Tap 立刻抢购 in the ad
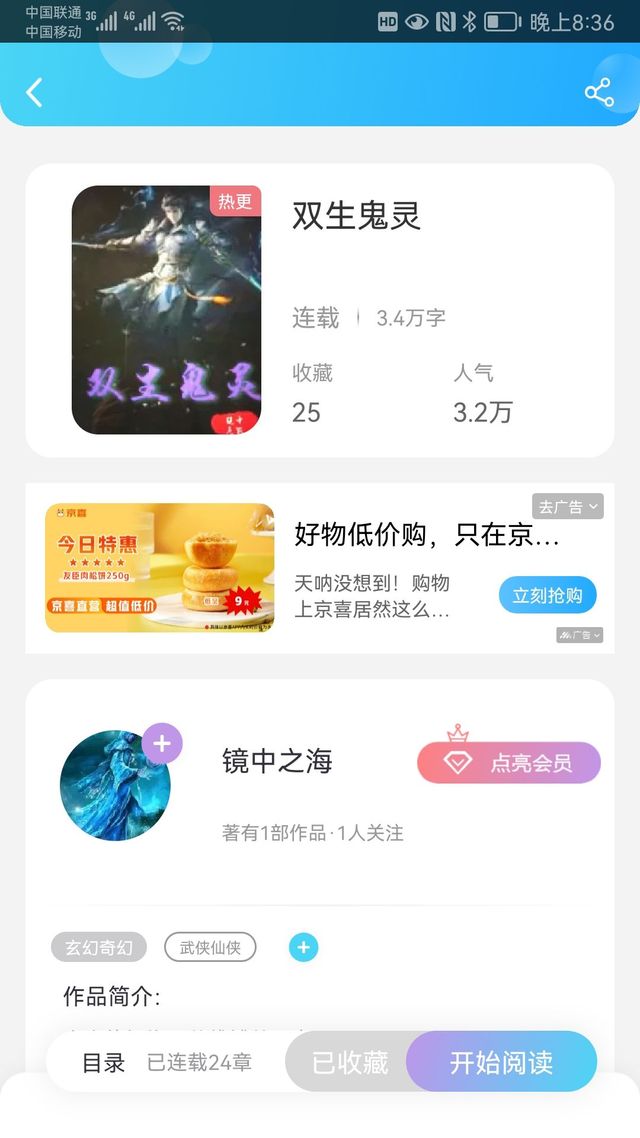 548,595
